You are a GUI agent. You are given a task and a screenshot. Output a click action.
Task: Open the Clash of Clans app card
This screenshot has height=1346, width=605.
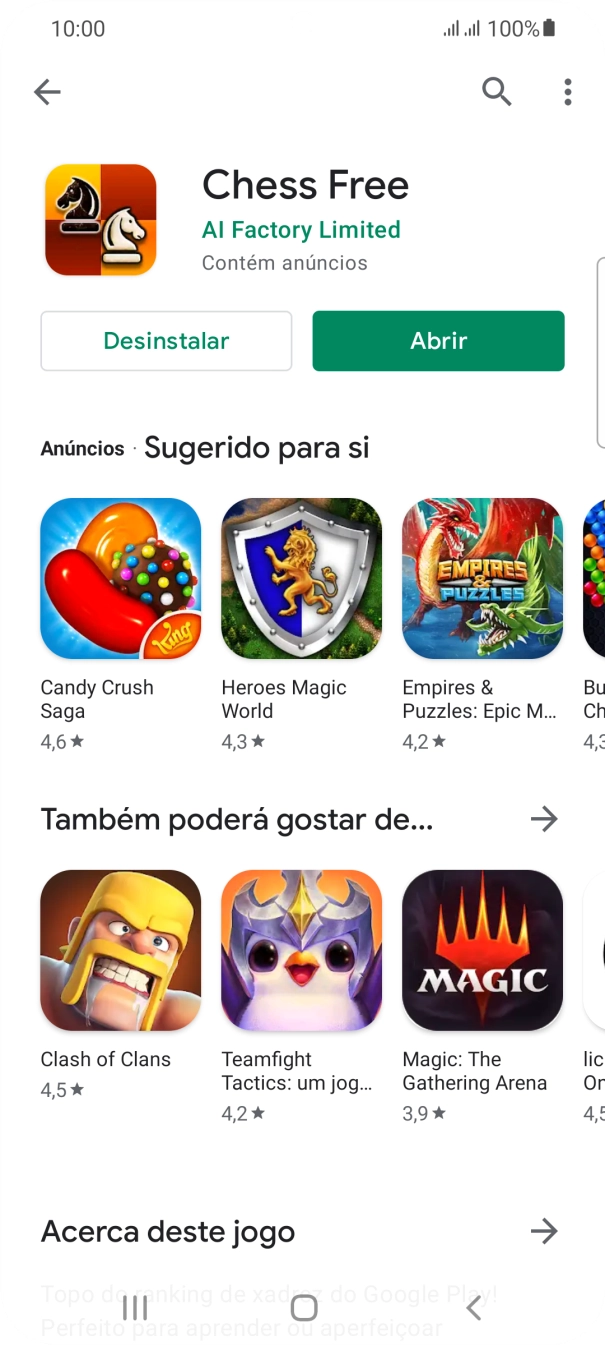click(121, 985)
